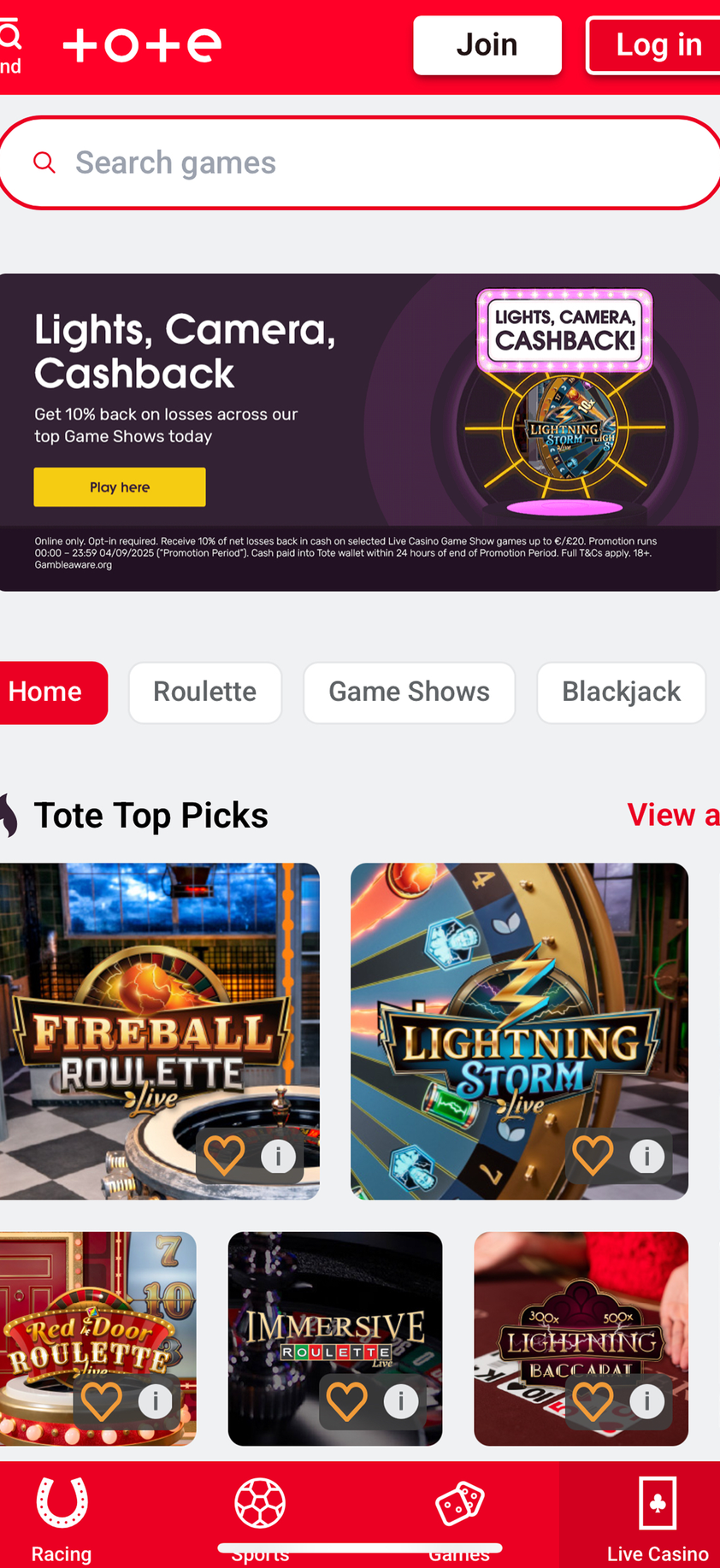The height and width of the screenshot is (1568, 720).
Task: Open the Game Shows tab
Action: (x=409, y=693)
